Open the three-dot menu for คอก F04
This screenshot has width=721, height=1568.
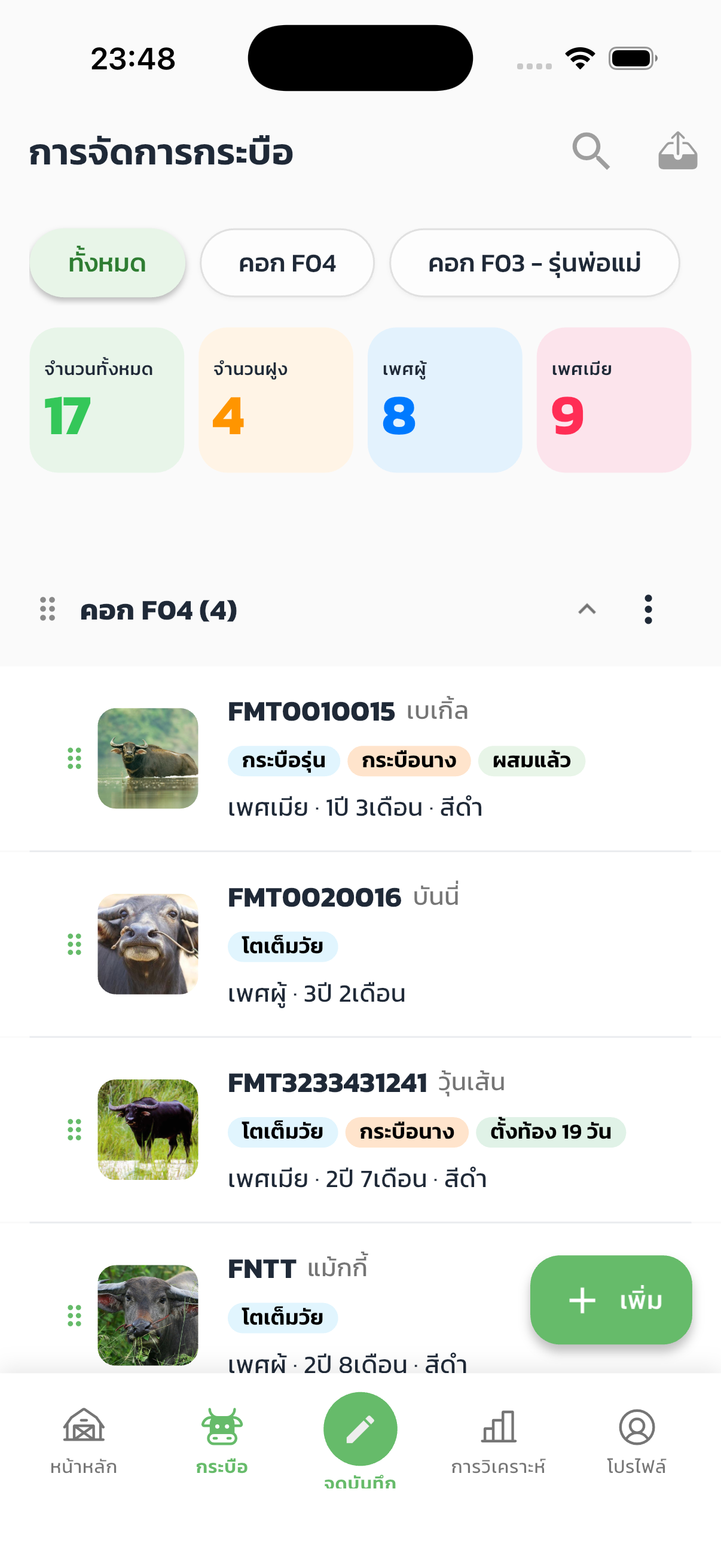tap(648, 609)
